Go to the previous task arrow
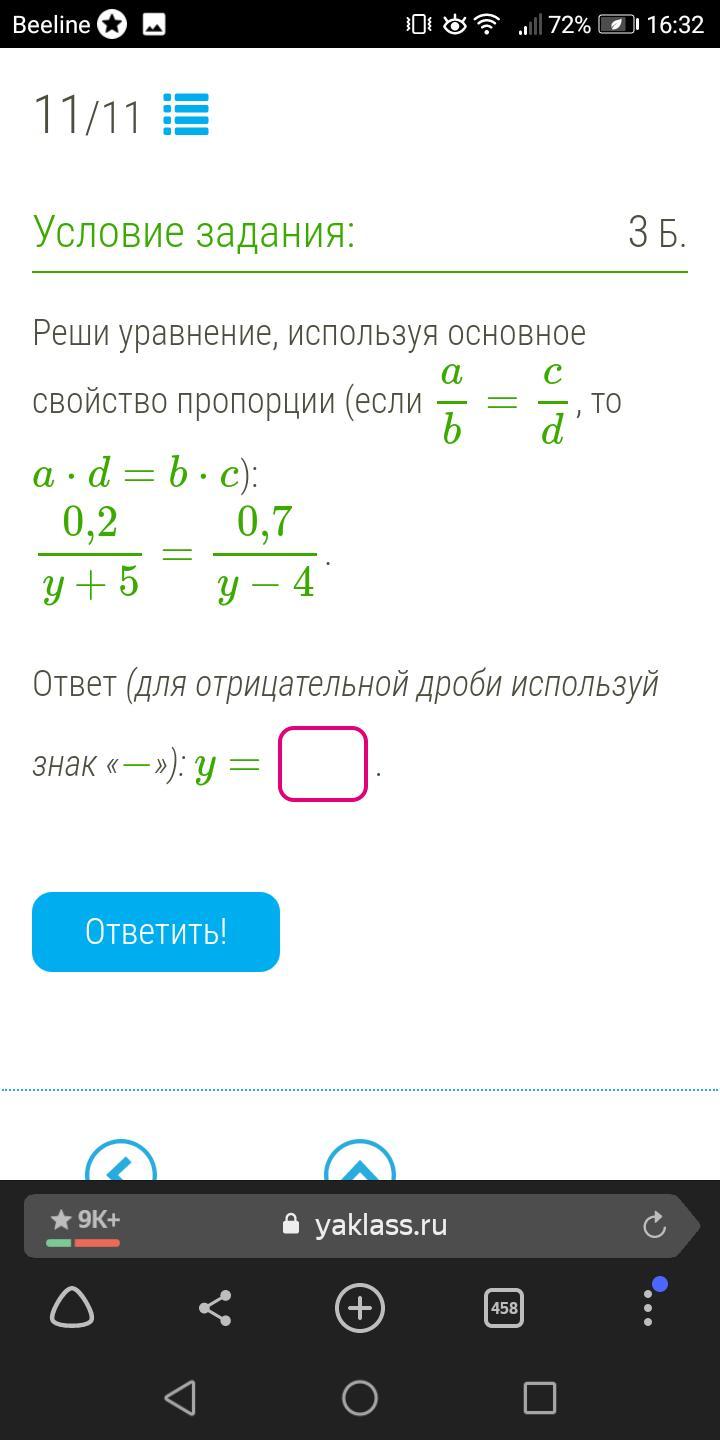720x1440 pixels. coord(121,1162)
